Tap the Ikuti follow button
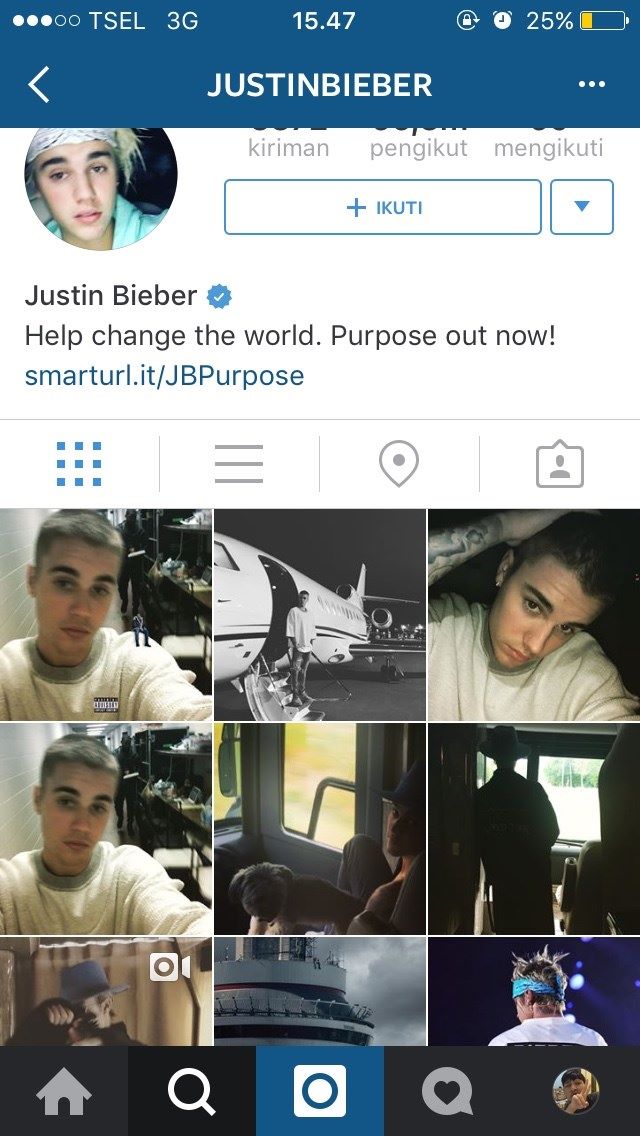This screenshot has height=1136, width=640. pyautogui.click(x=383, y=207)
